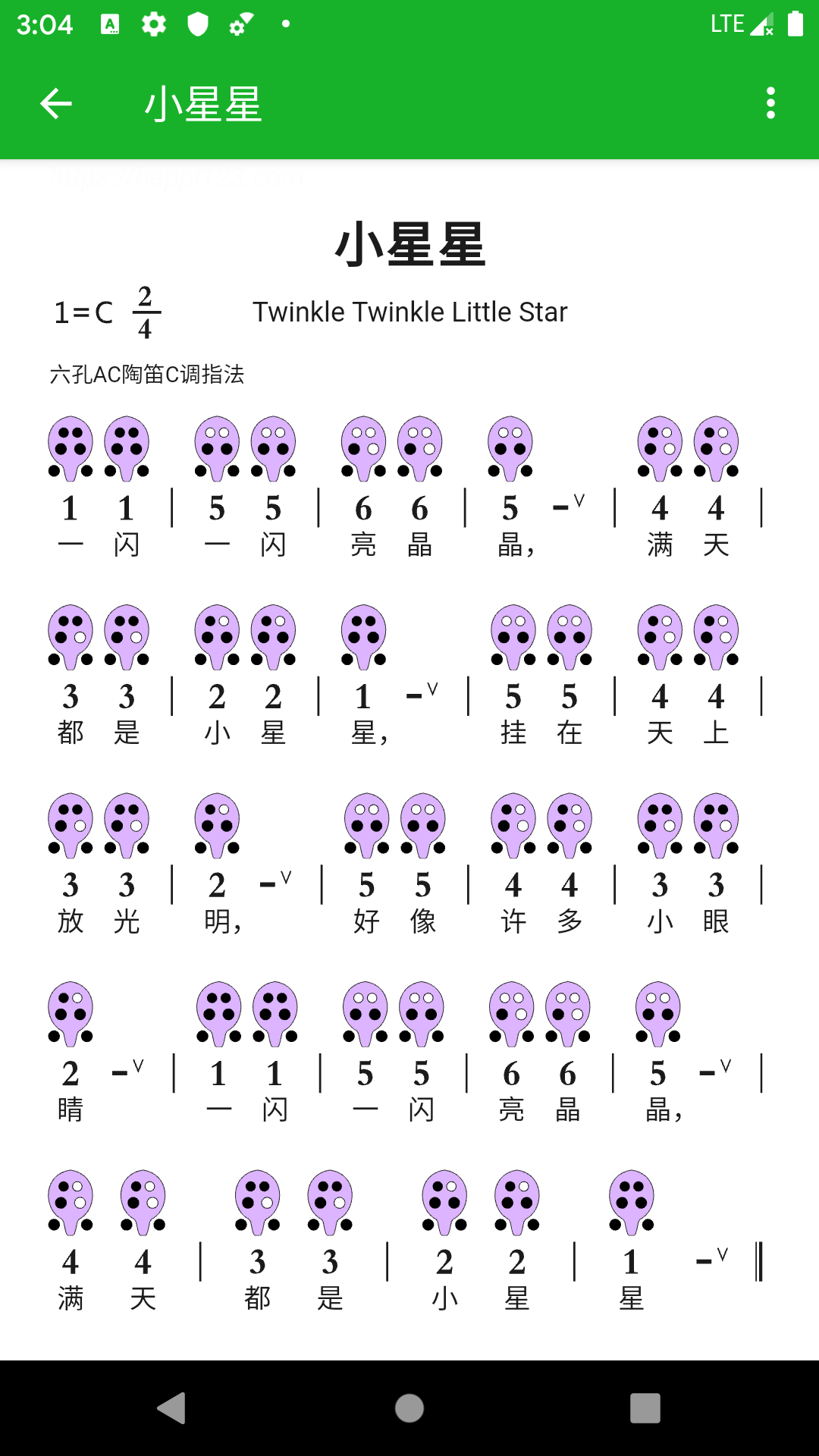Go to the home screen

tap(409, 1408)
